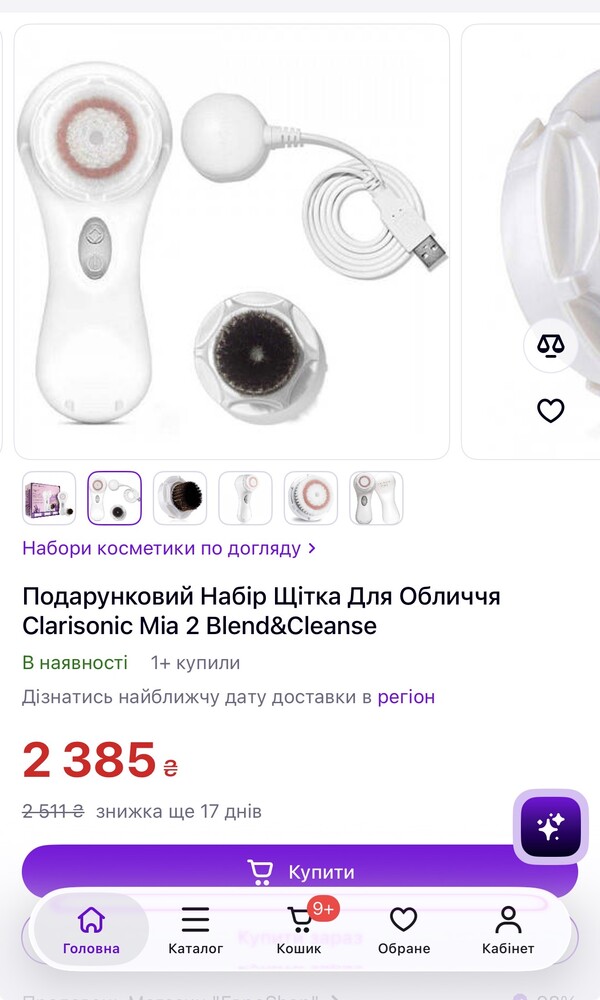Select the sixth thumbnail showing two devices
This screenshot has height=1000, width=600.
[376, 498]
